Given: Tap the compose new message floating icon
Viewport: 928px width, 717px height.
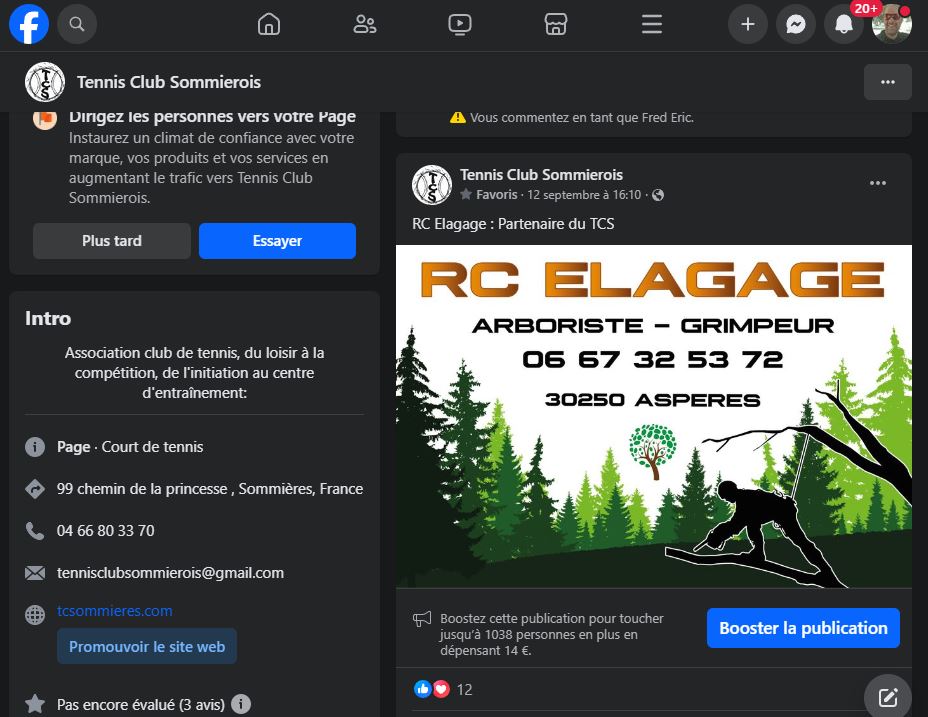Looking at the screenshot, I should click(887, 697).
